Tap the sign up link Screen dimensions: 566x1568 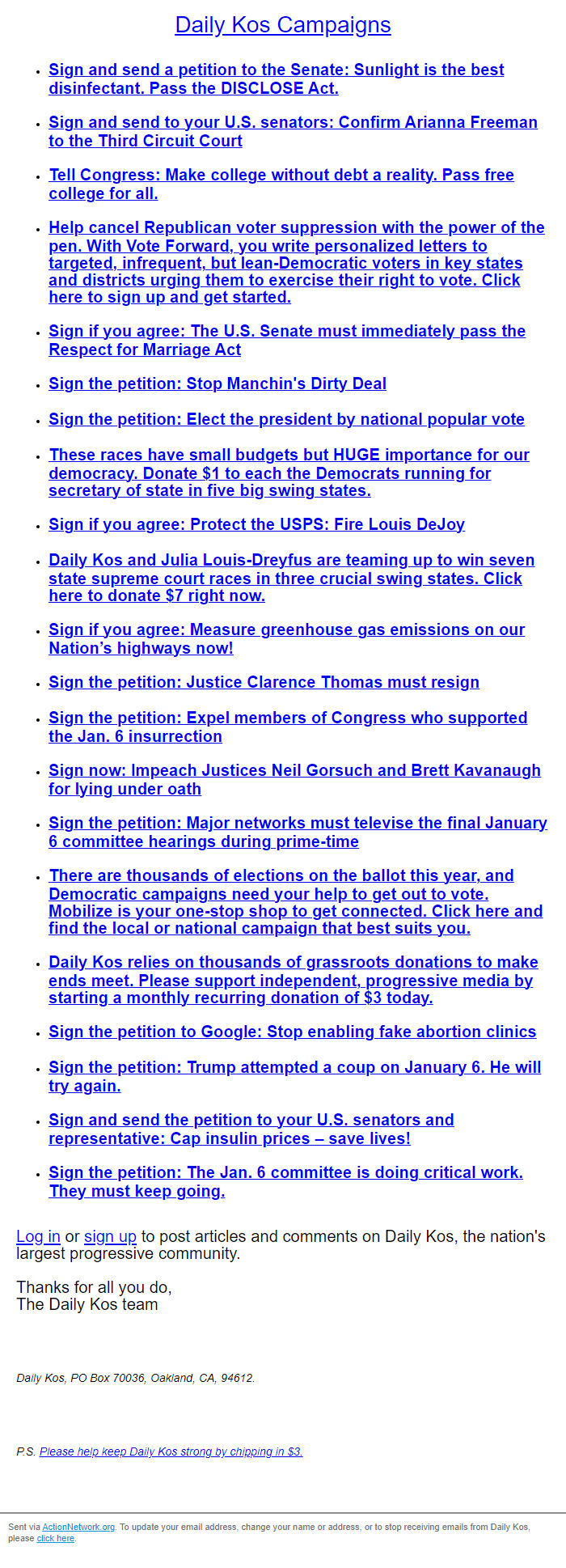[110, 1236]
